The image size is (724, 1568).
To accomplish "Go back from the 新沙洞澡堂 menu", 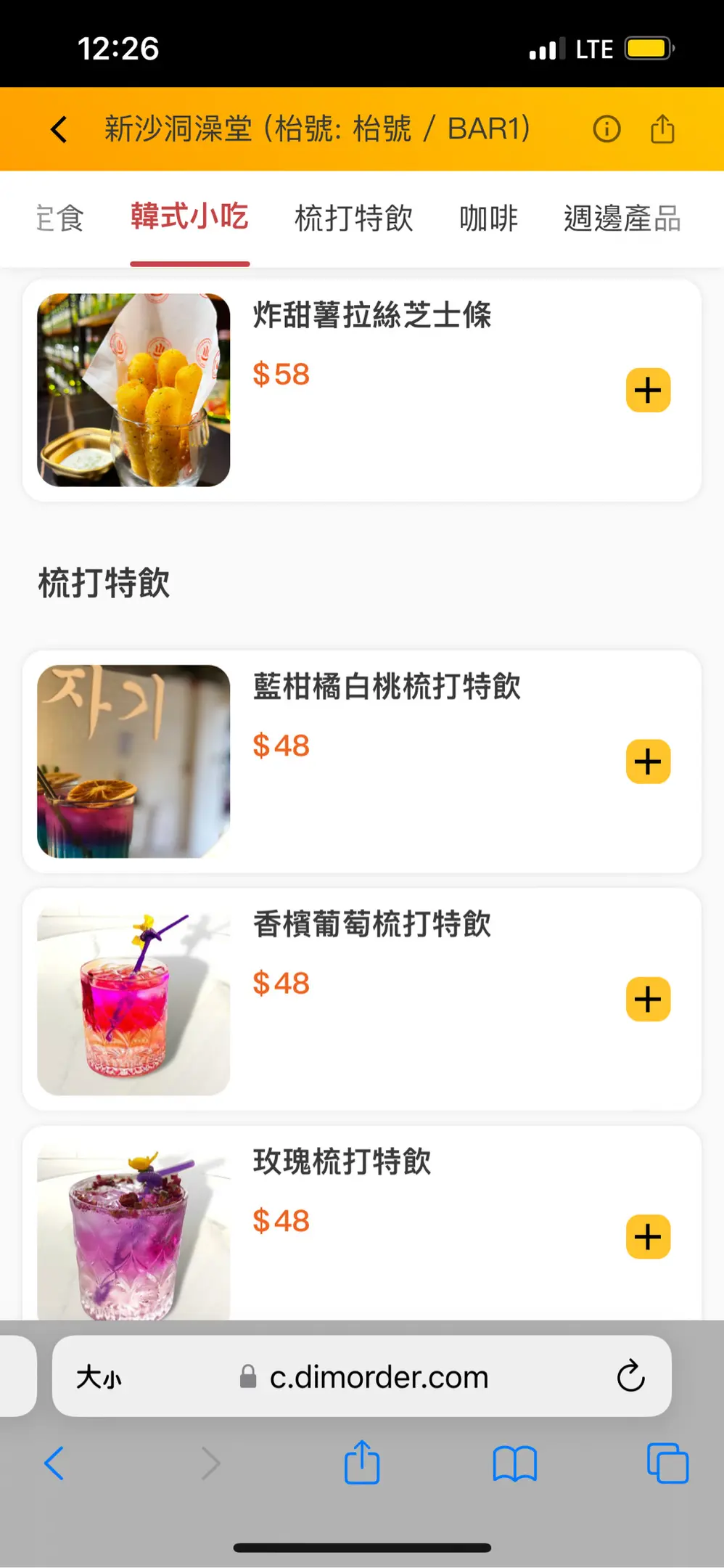I will pos(59,130).
